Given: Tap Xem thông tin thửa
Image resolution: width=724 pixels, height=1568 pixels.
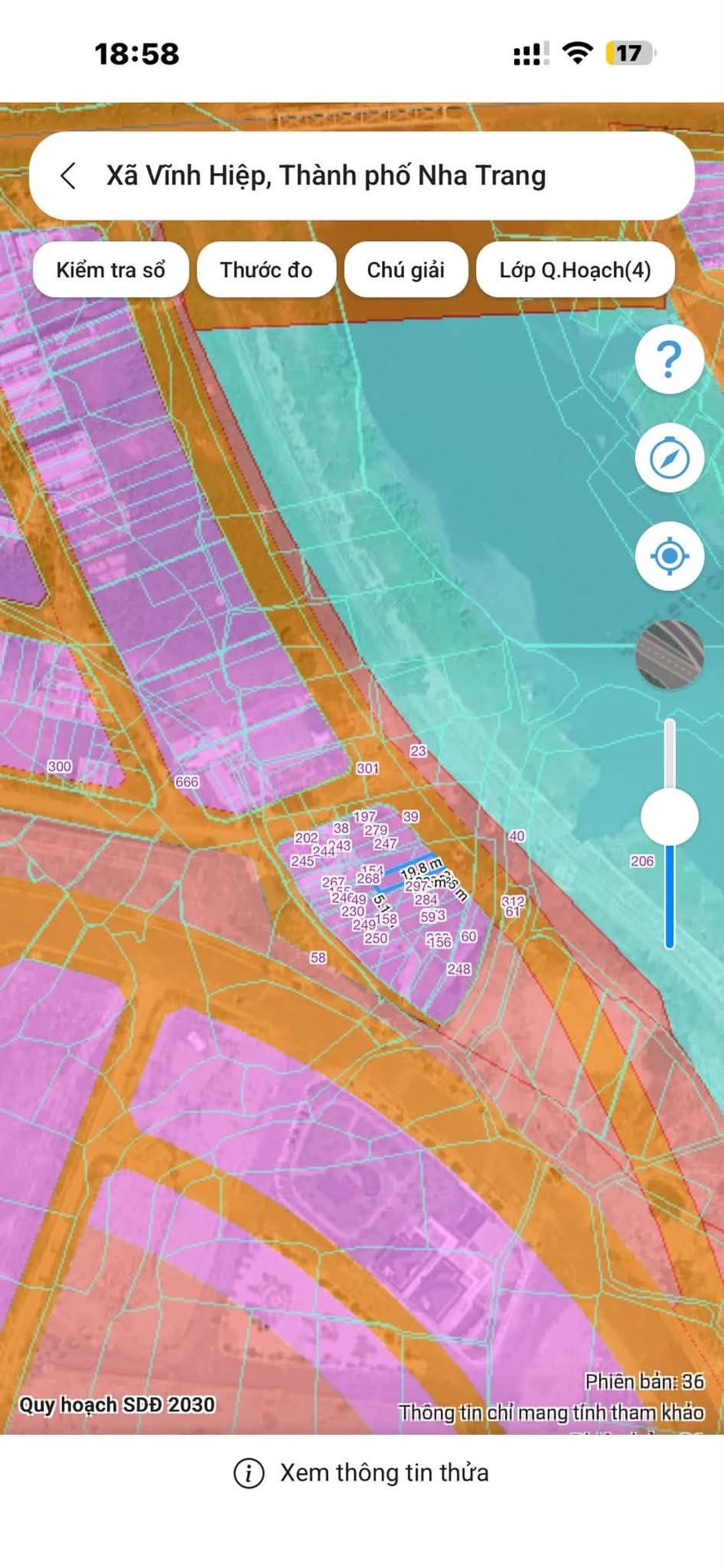Looking at the screenshot, I should click(x=362, y=1472).
